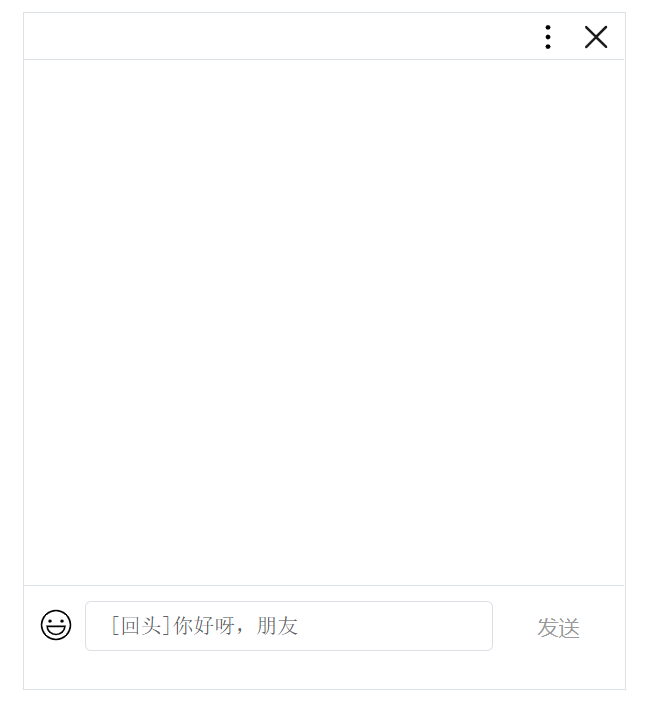Open the emoji picker
This screenshot has width=649, height=710.
coord(56,625)
